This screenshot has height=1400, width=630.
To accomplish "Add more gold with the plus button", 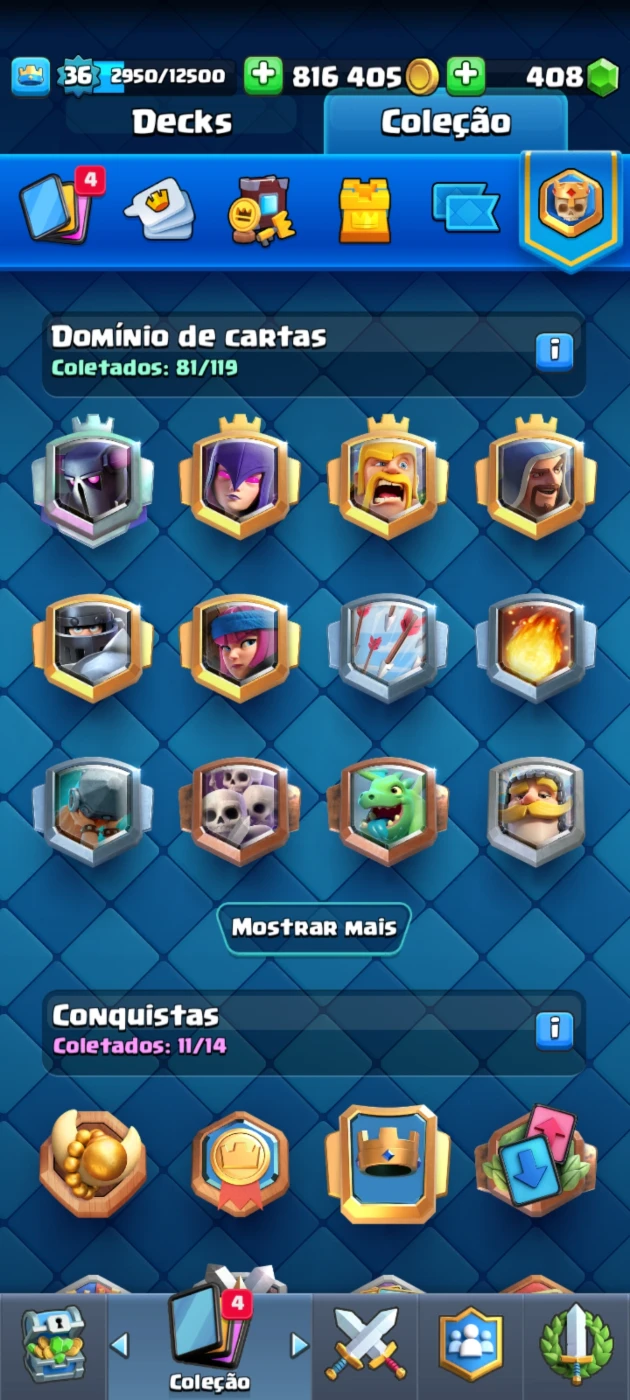I will click(x=264, y=76).
